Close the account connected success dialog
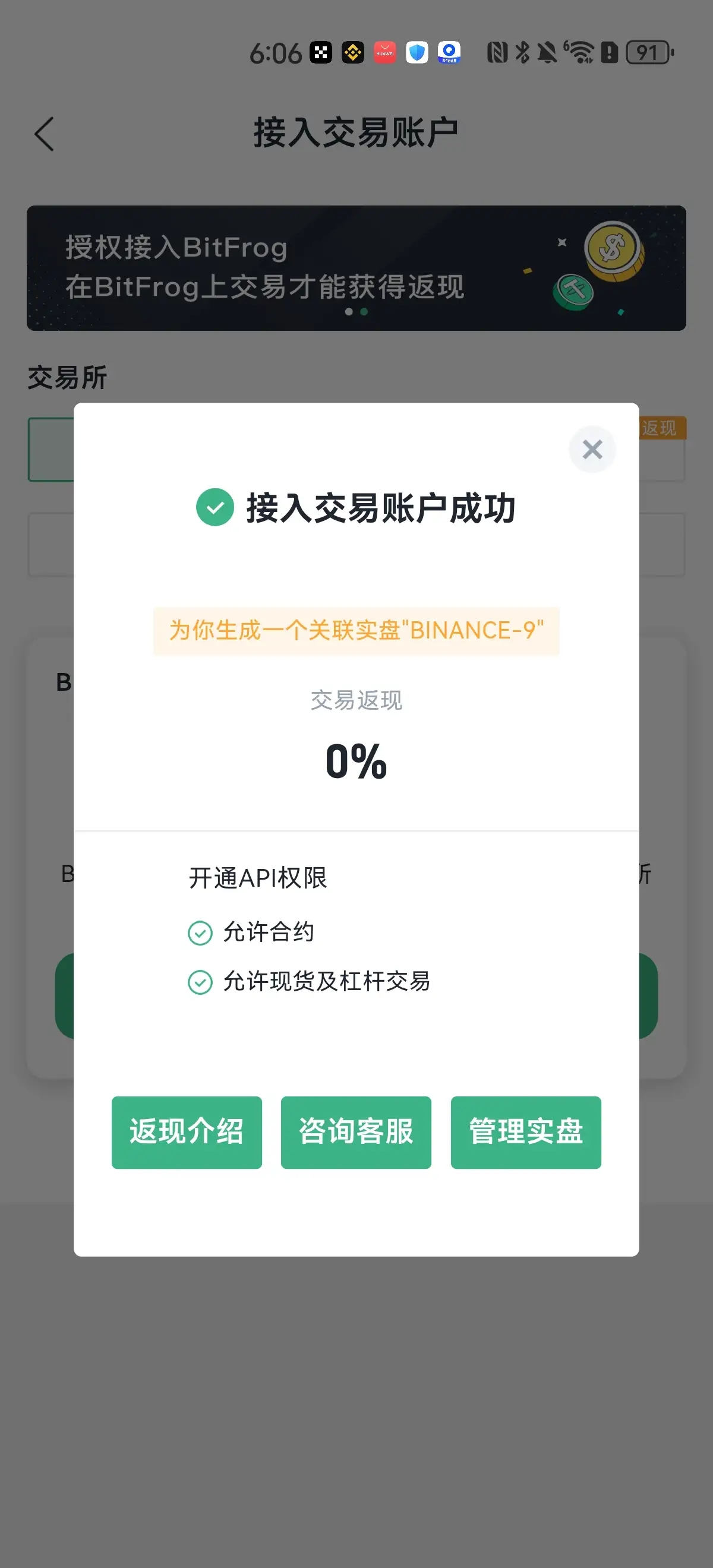The height and width of the screenshot is (1568, 713). coord(592,449)
